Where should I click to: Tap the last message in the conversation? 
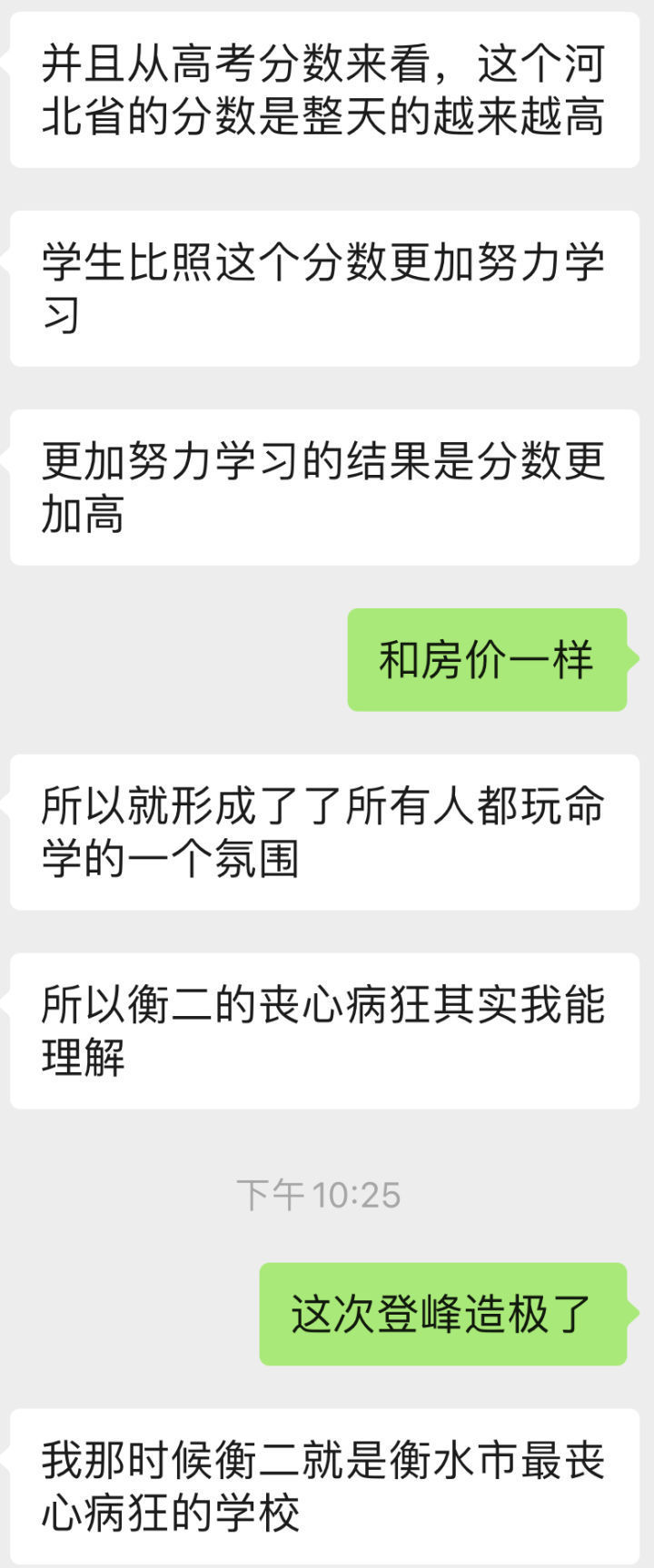tap(327, 1480)
